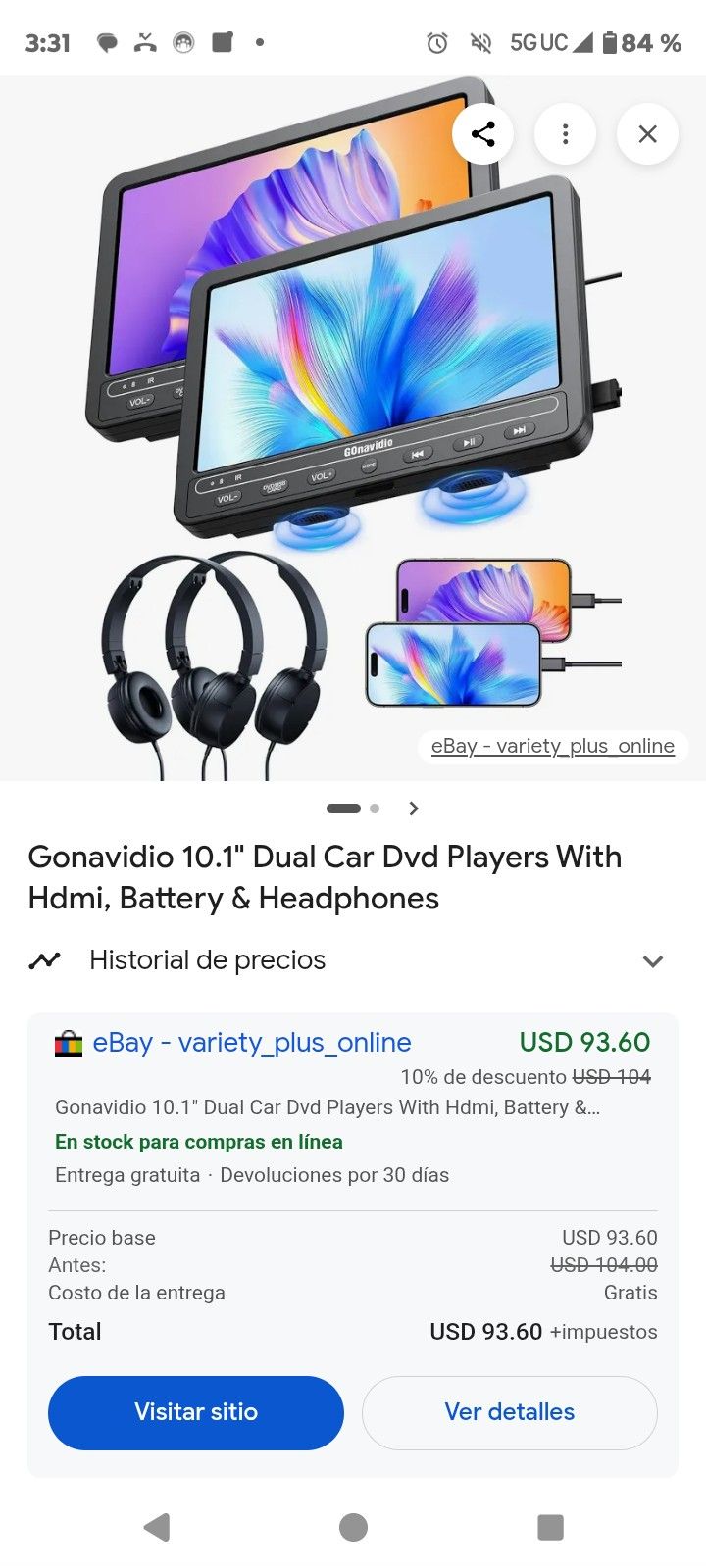Expand Historial de precios
The image size is (706, 1568).
click(652, 960)
